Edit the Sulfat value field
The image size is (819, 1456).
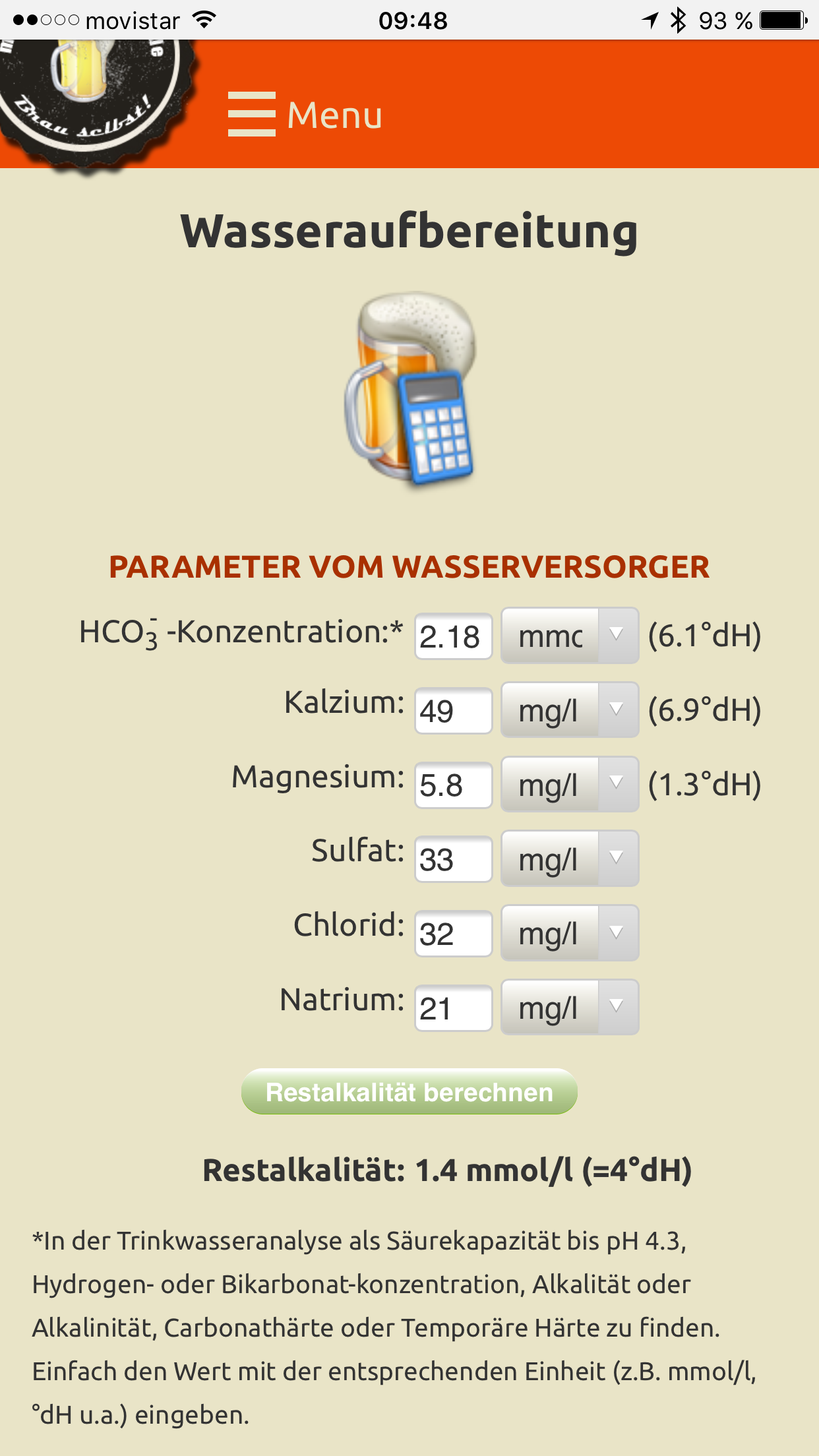(453, 859)
